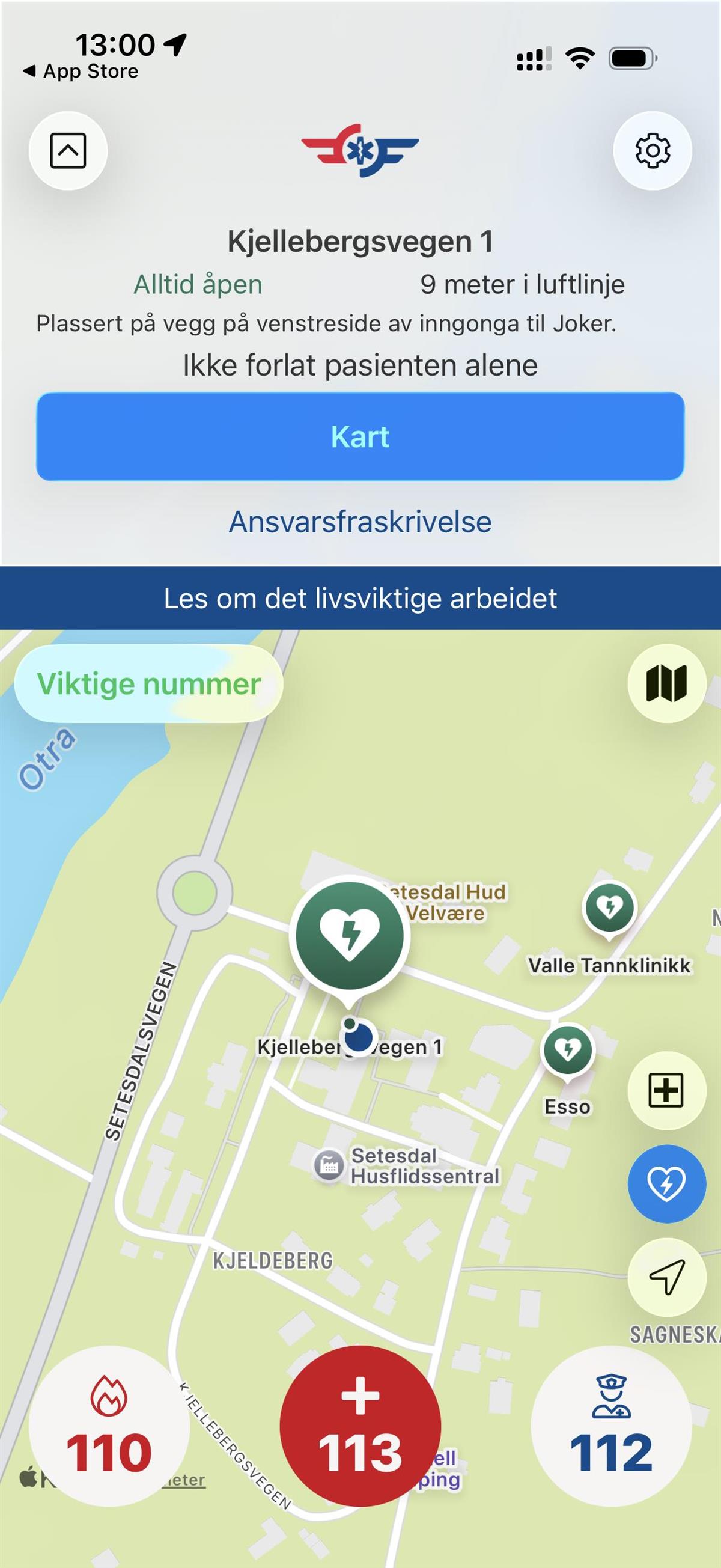Viewport: 721px width, 1568px height.
Task: Tap the square plus button
Action: pyautogui.click(x=666, y=1090)
